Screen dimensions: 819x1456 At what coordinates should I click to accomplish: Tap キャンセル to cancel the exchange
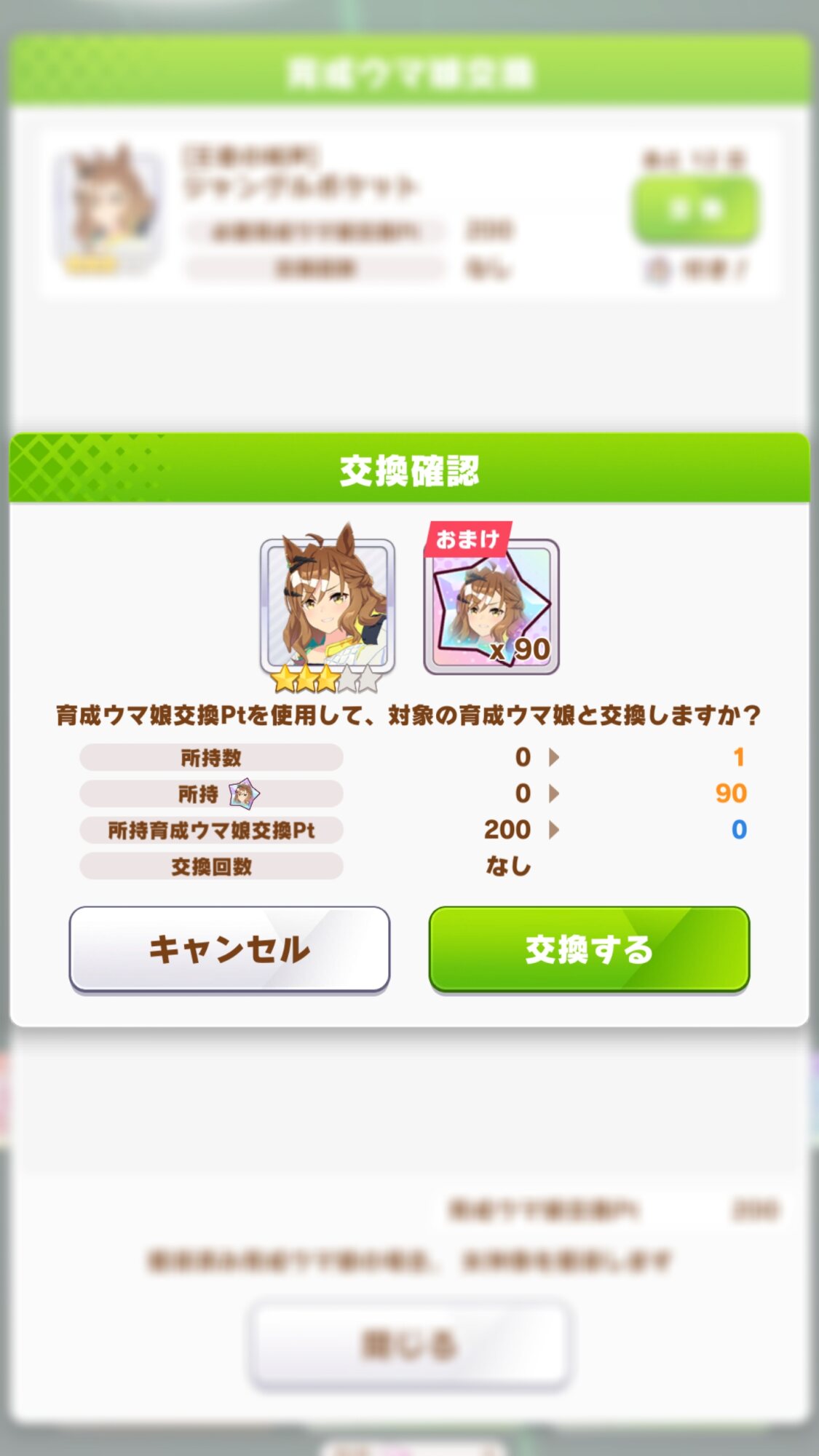229,949
